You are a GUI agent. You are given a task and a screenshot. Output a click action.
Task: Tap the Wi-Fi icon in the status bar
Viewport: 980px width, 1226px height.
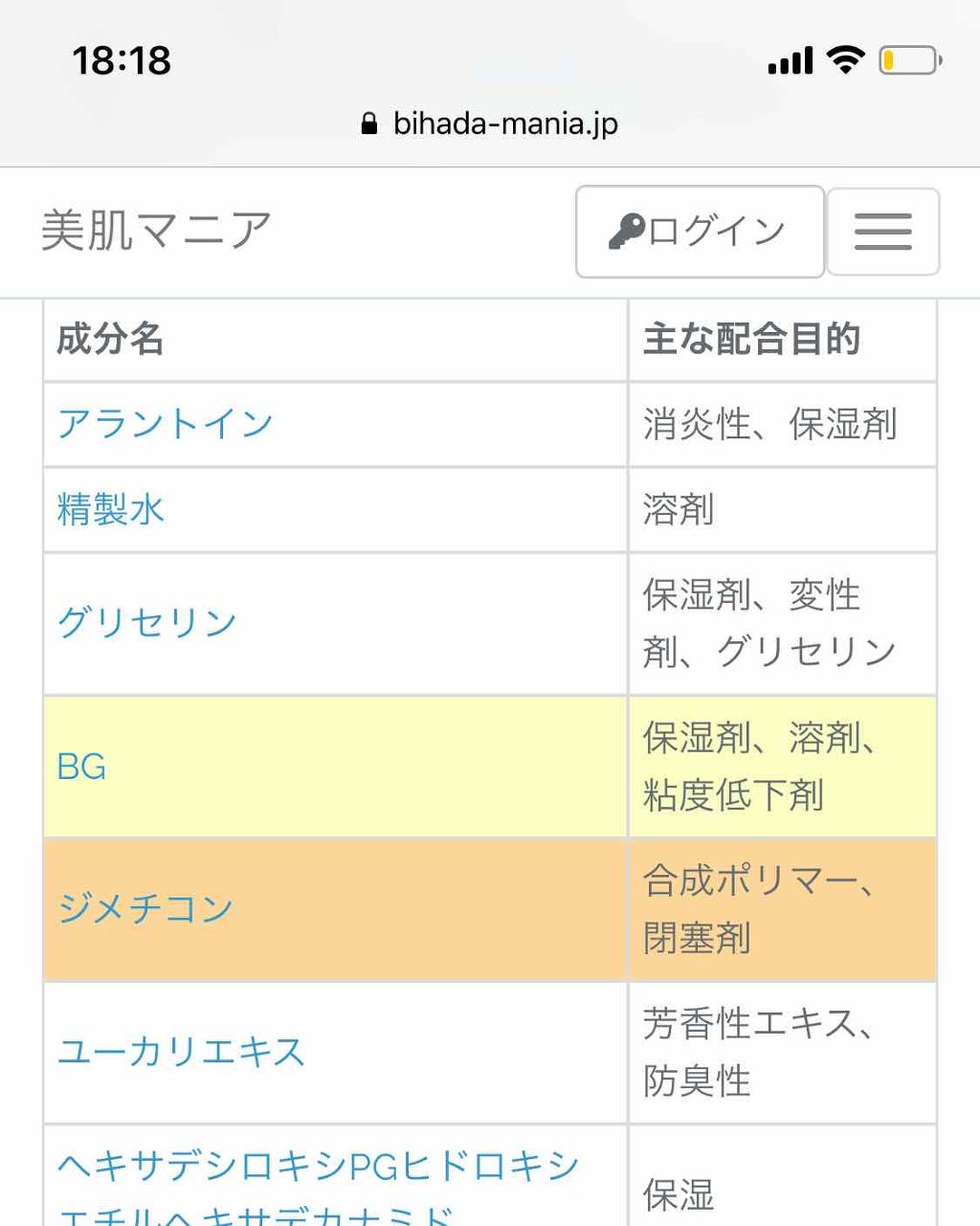(x=846, y=59)
